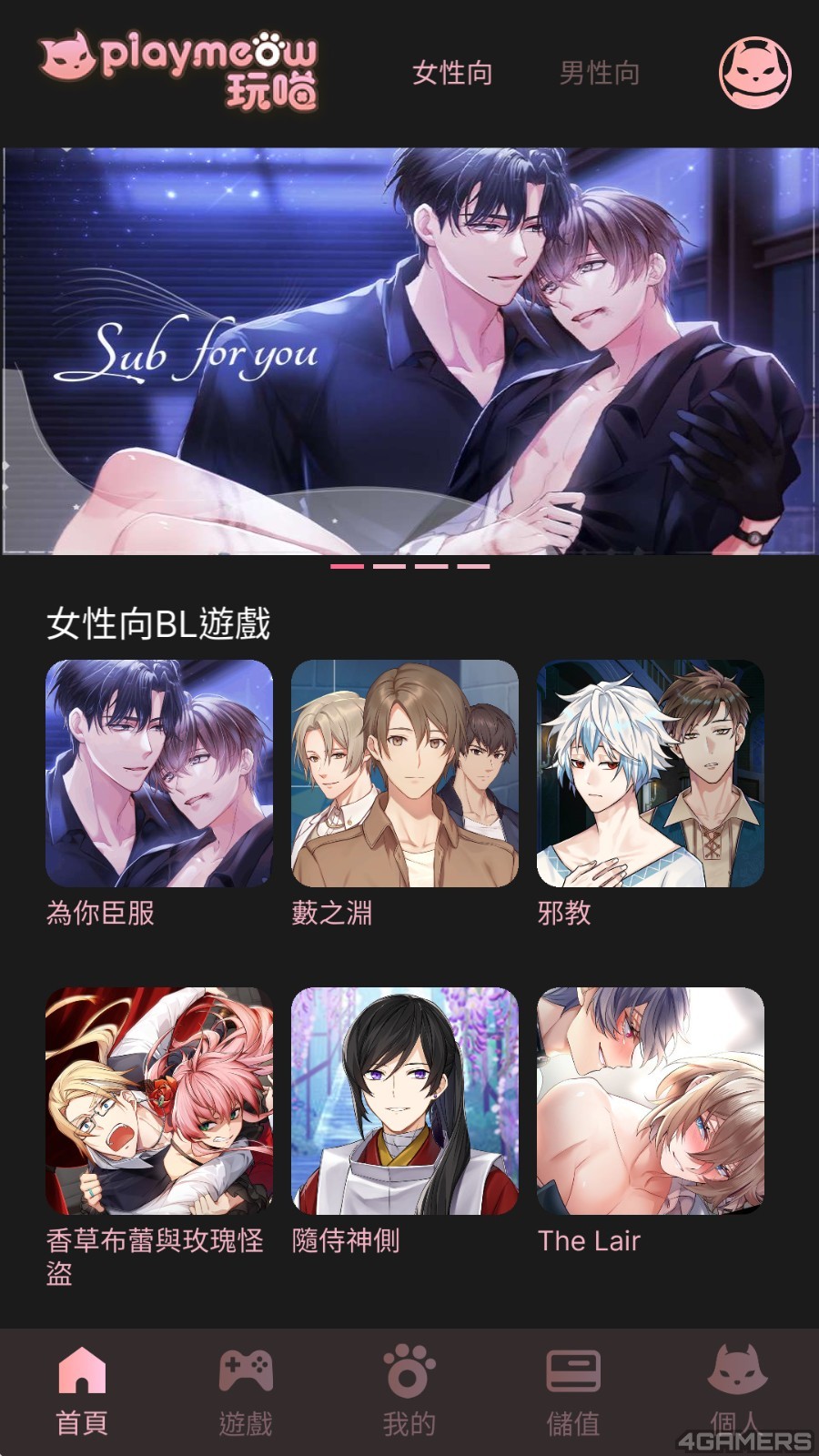
Task: Open the game 香草布蕾與玫瑰怪盜
Action: [x=159, y=1101]
